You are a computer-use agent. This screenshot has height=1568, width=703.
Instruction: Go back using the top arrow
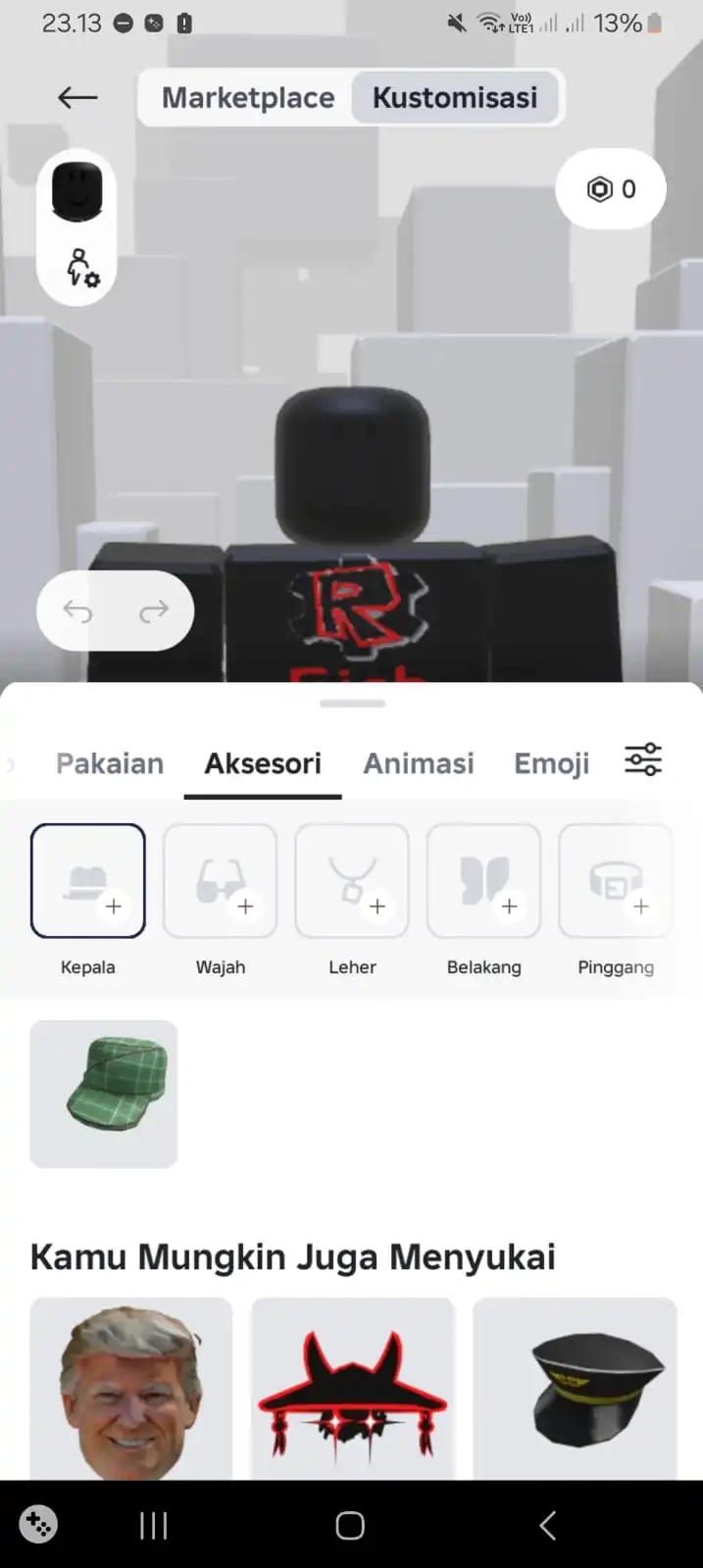77,97
